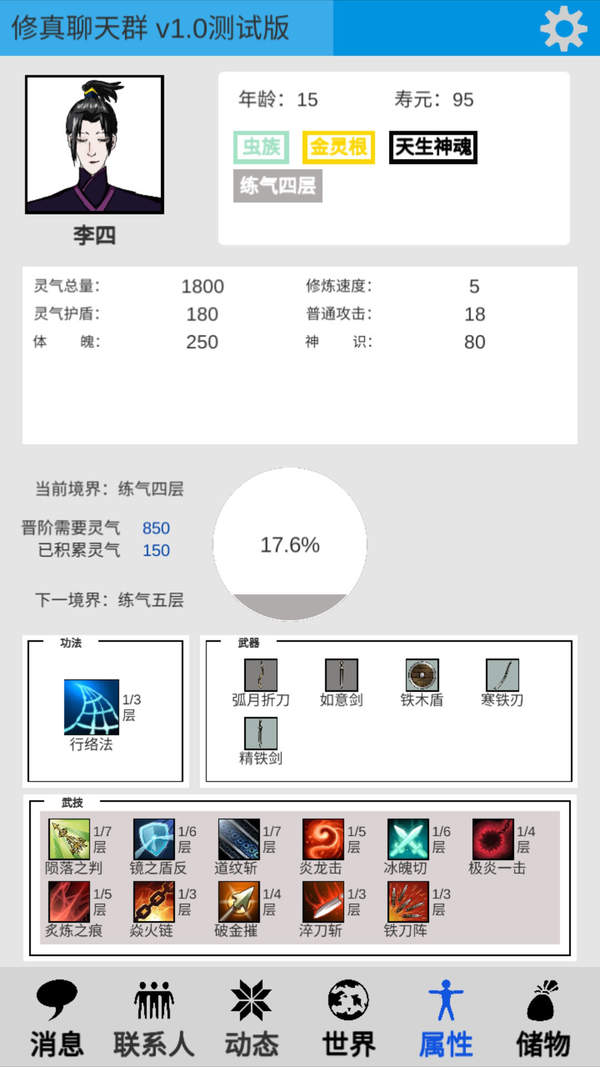The height and width of the screenshot is (1067, 600).
Task: Select the 冰魄切 skill
Action: tap(408, 840)
